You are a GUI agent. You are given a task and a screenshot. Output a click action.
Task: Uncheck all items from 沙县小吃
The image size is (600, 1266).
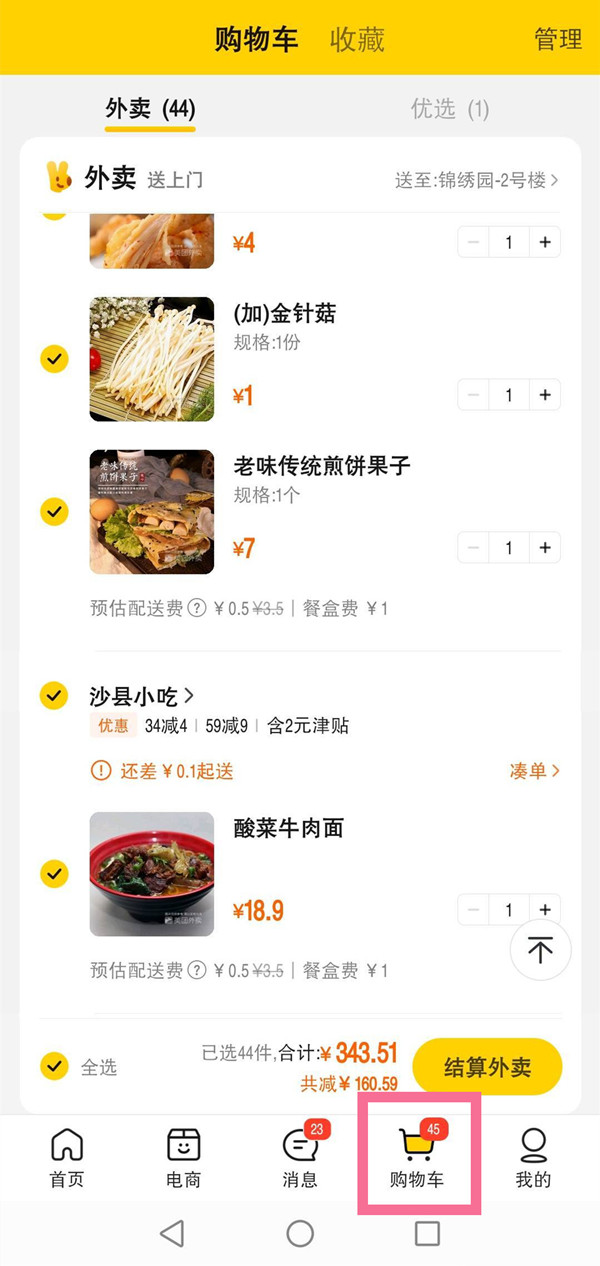click(54, 695)
